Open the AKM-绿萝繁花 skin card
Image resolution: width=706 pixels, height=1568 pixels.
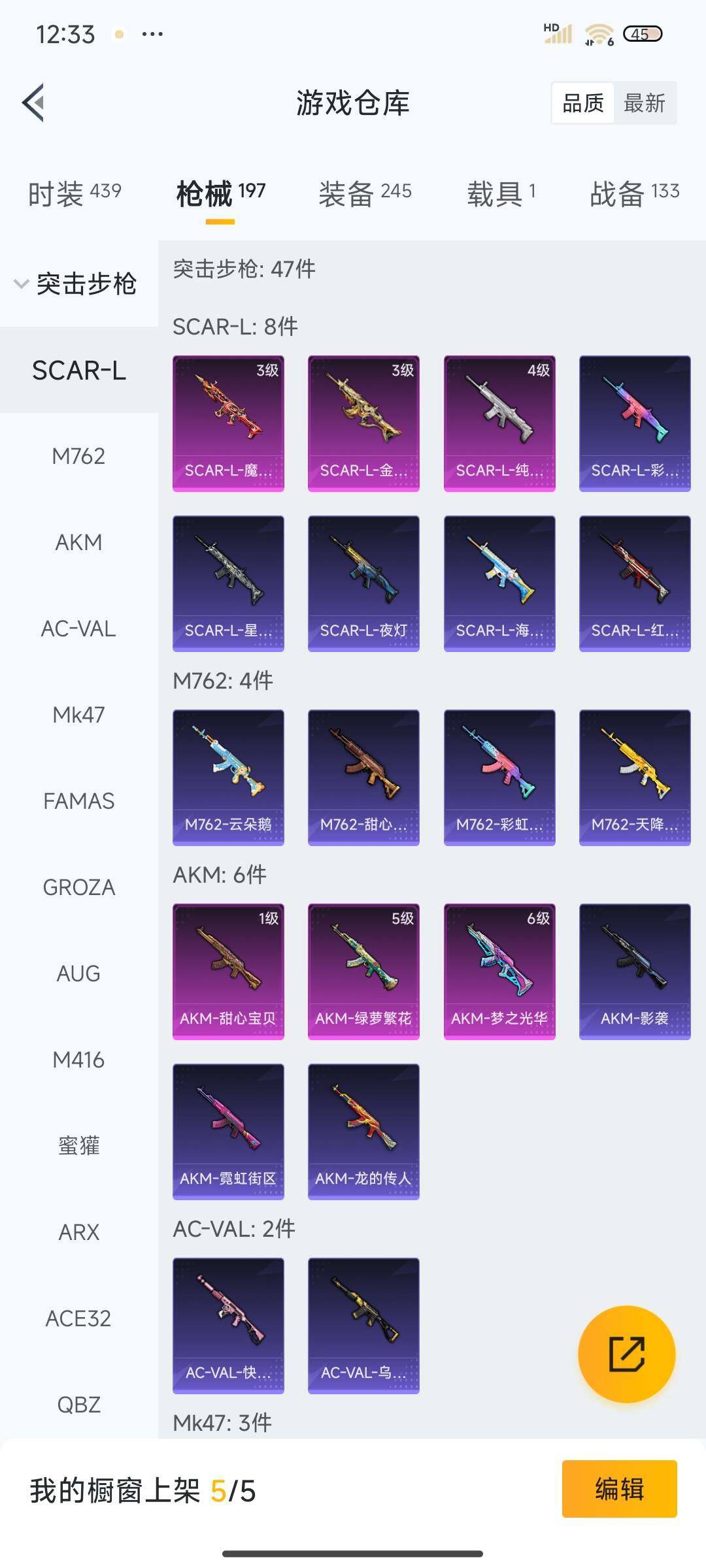pos(363,971)
